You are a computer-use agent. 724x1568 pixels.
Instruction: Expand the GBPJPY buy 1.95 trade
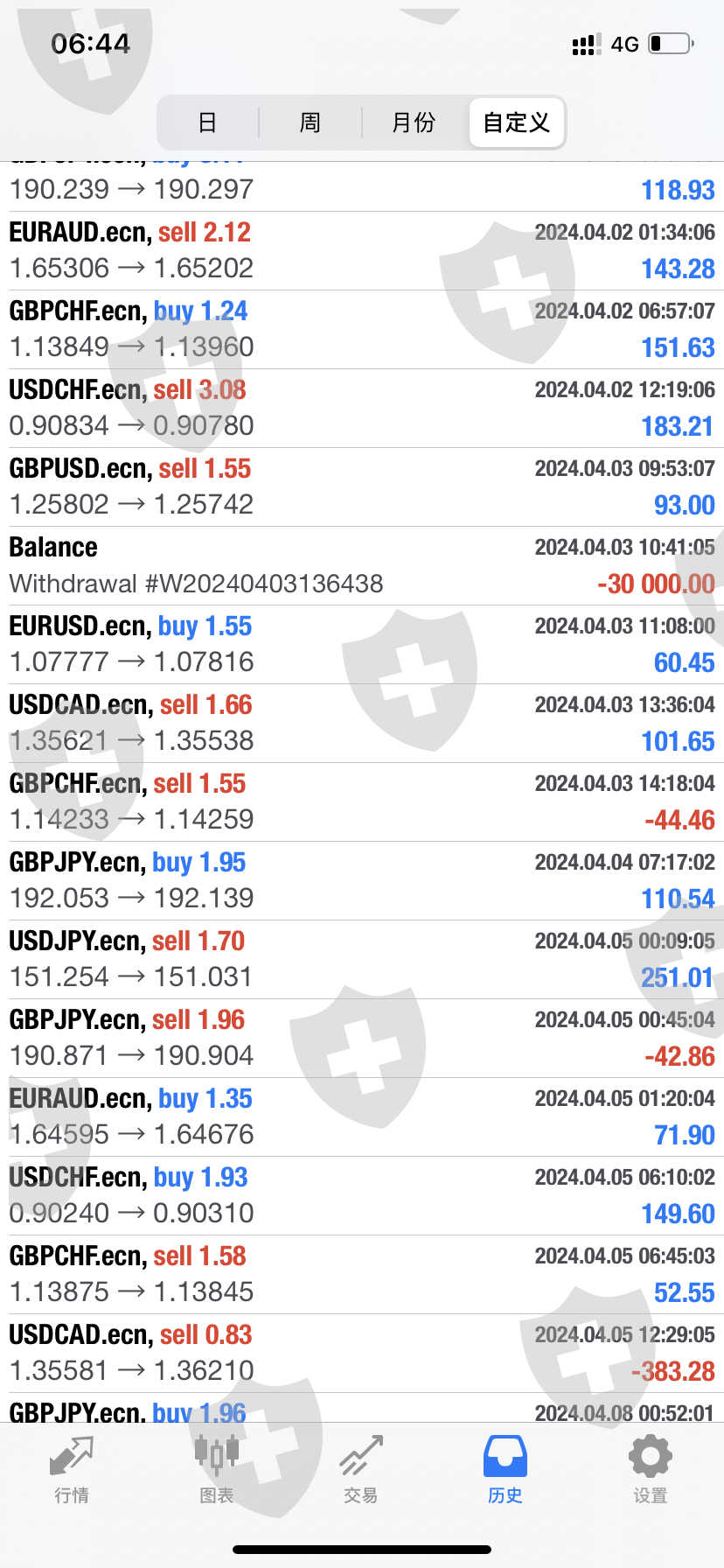(362, 880)
